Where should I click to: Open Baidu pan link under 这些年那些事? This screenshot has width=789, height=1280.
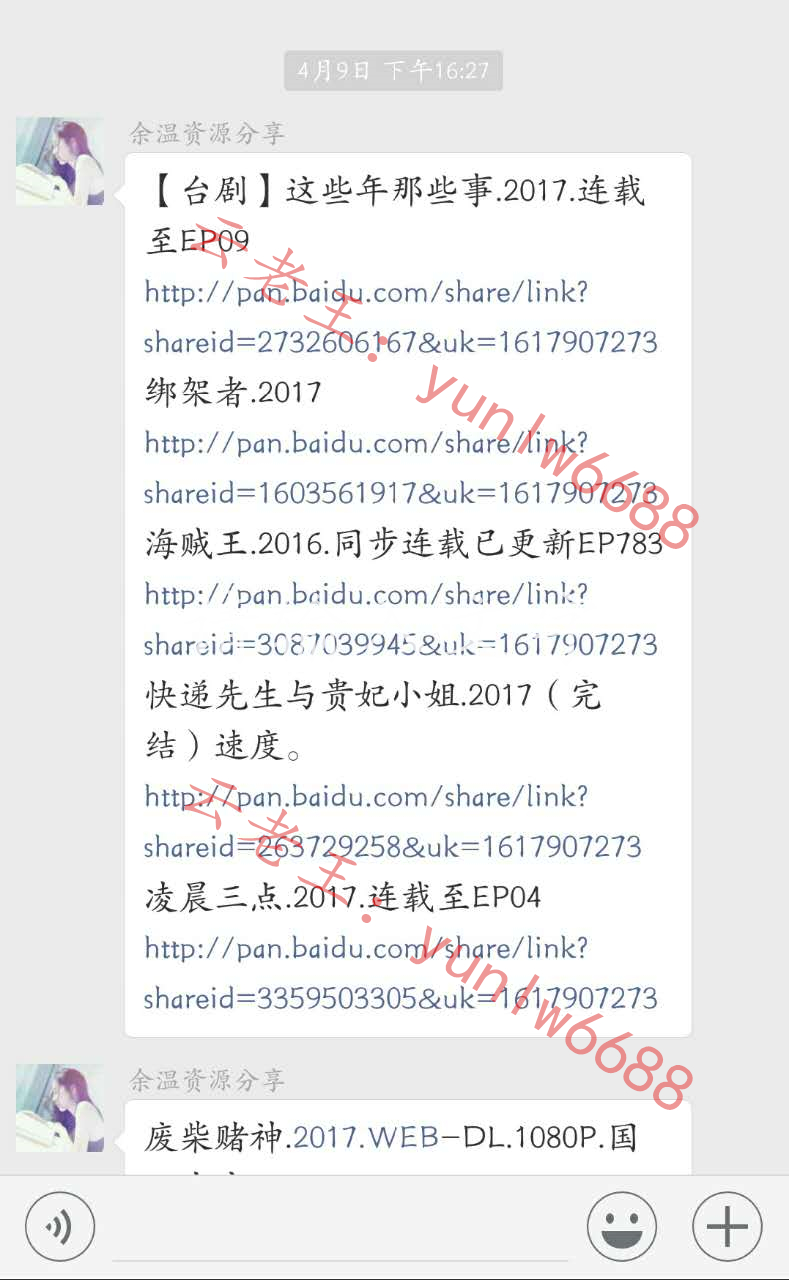coord(400,317)
